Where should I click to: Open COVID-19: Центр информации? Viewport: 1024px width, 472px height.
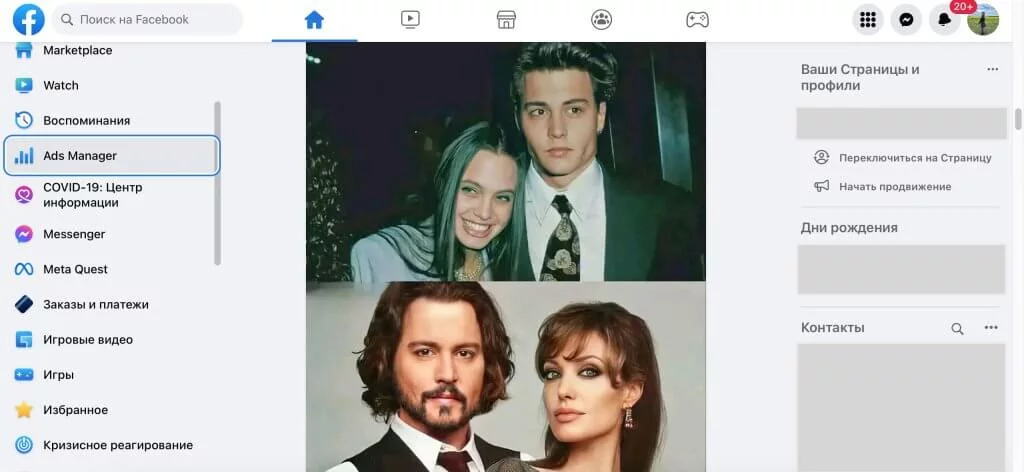click(x=92, y=195)
